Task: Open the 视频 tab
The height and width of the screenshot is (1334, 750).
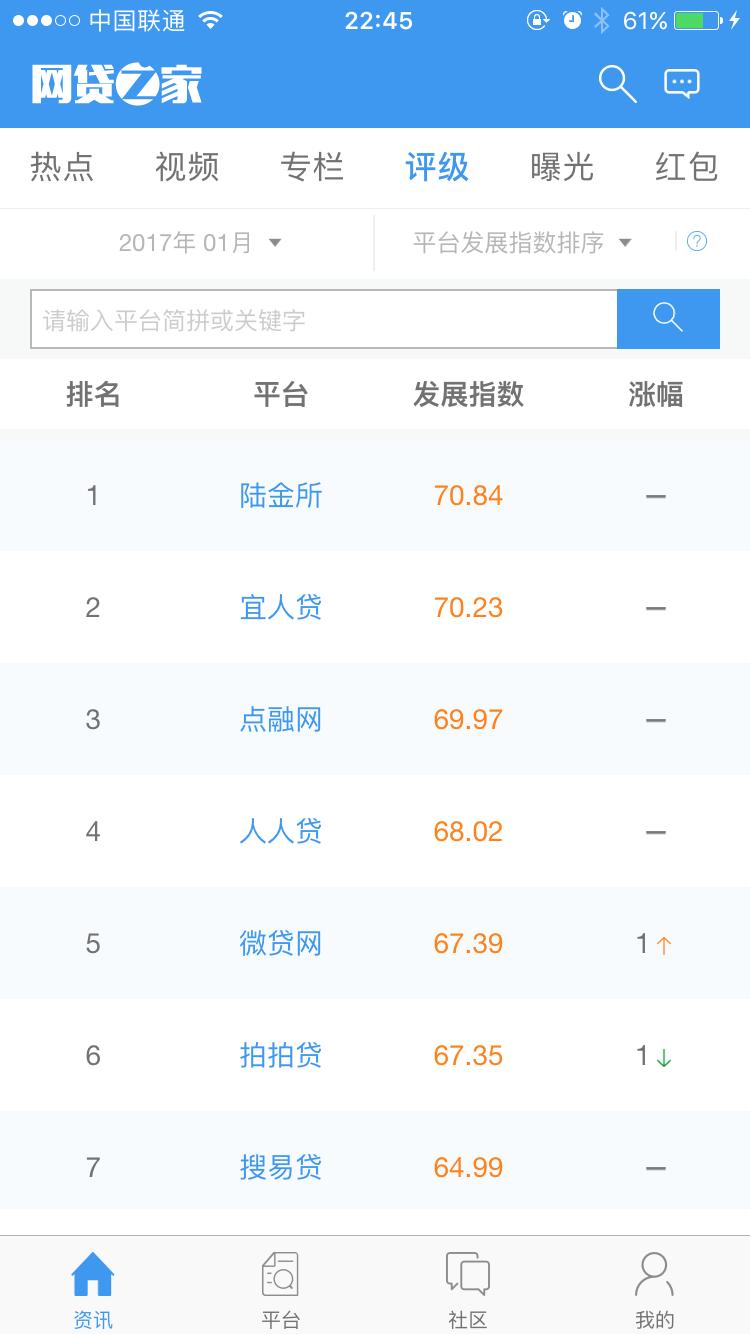Action: click(x=187, y=168)
